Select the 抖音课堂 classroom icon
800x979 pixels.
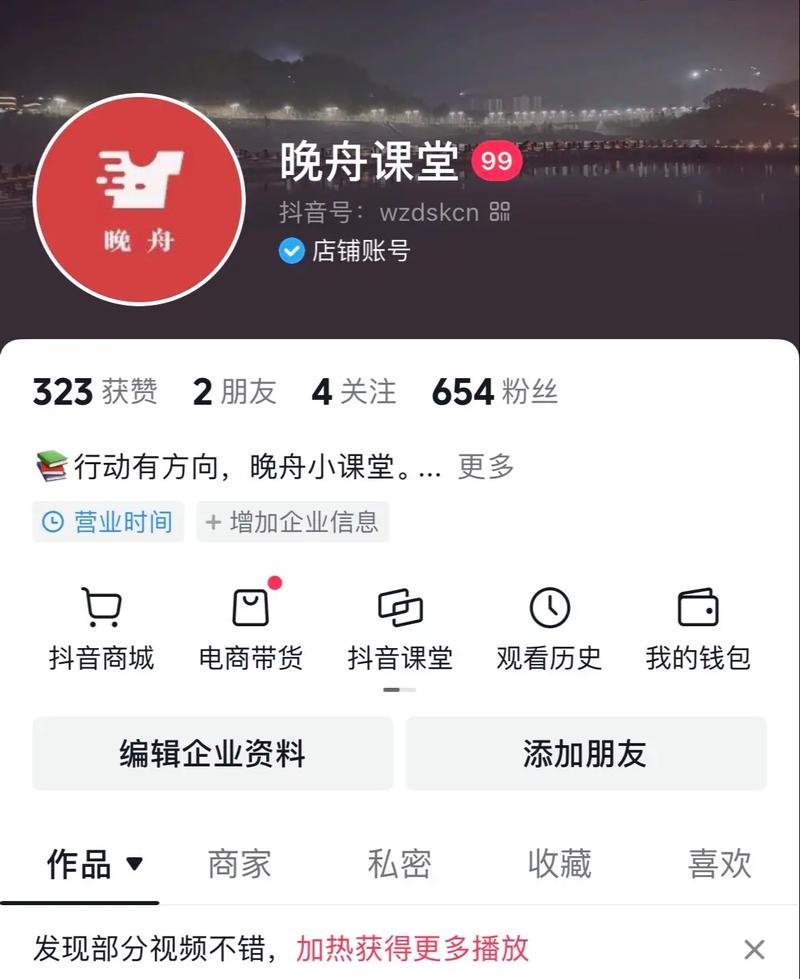398,625
